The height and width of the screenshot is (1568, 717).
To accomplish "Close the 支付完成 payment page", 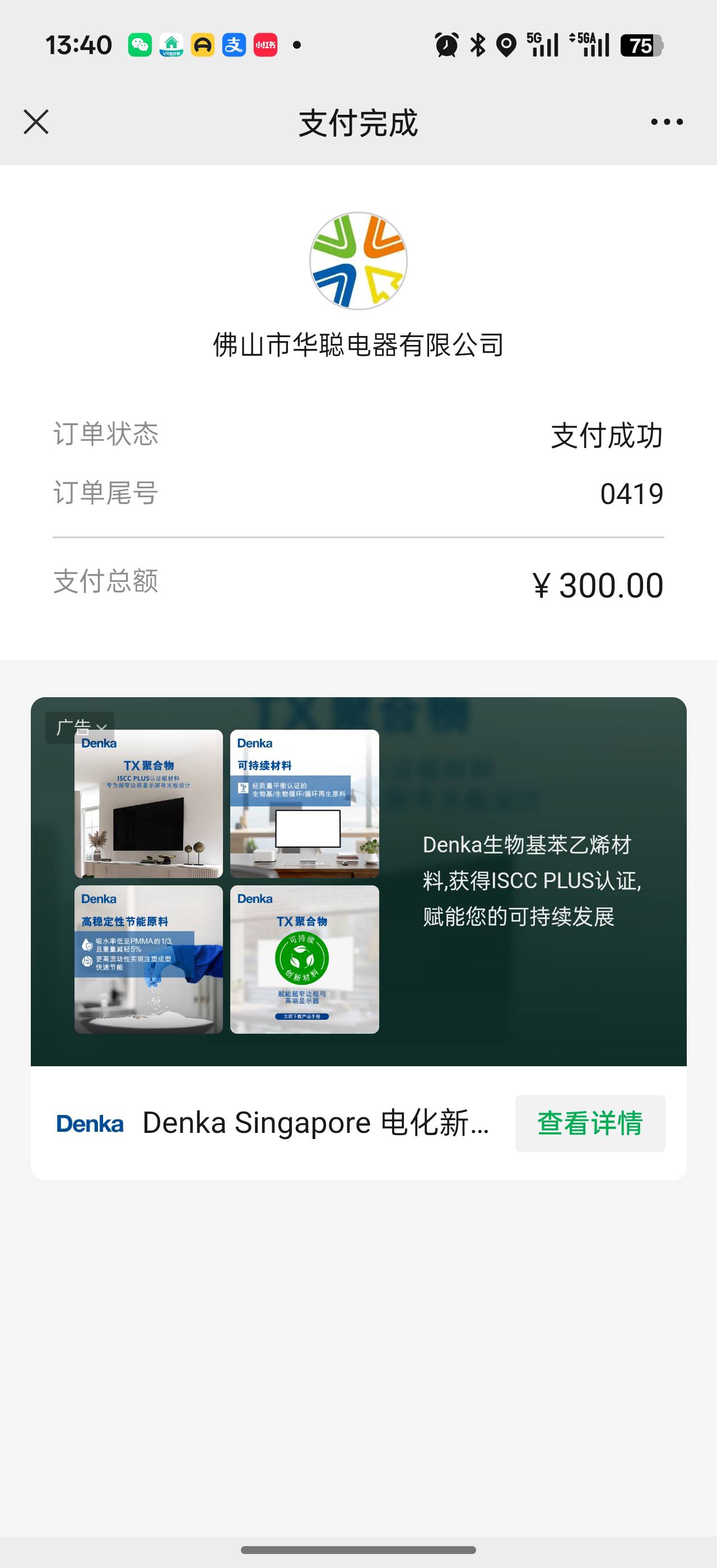I will coord(36,122).
